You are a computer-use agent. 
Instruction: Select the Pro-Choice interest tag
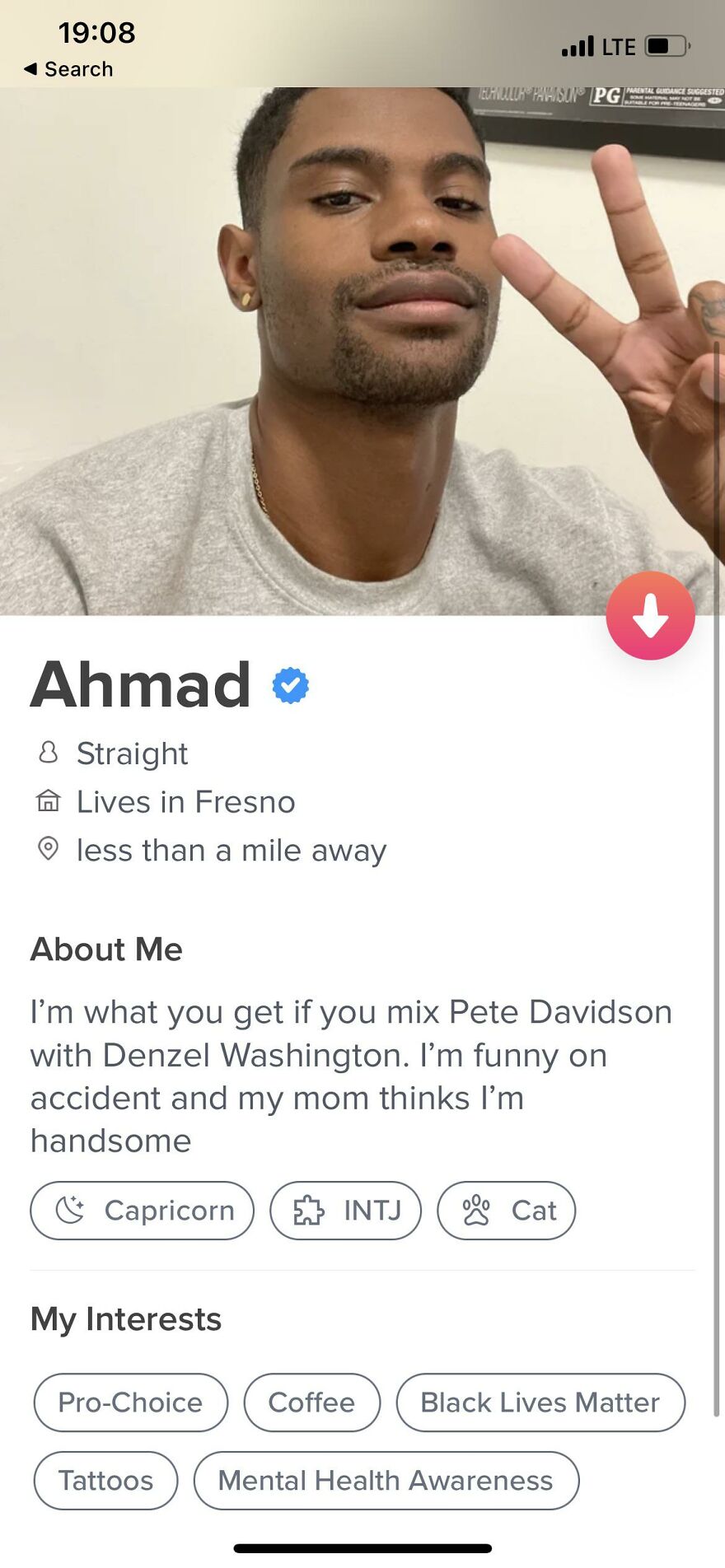129,1402
